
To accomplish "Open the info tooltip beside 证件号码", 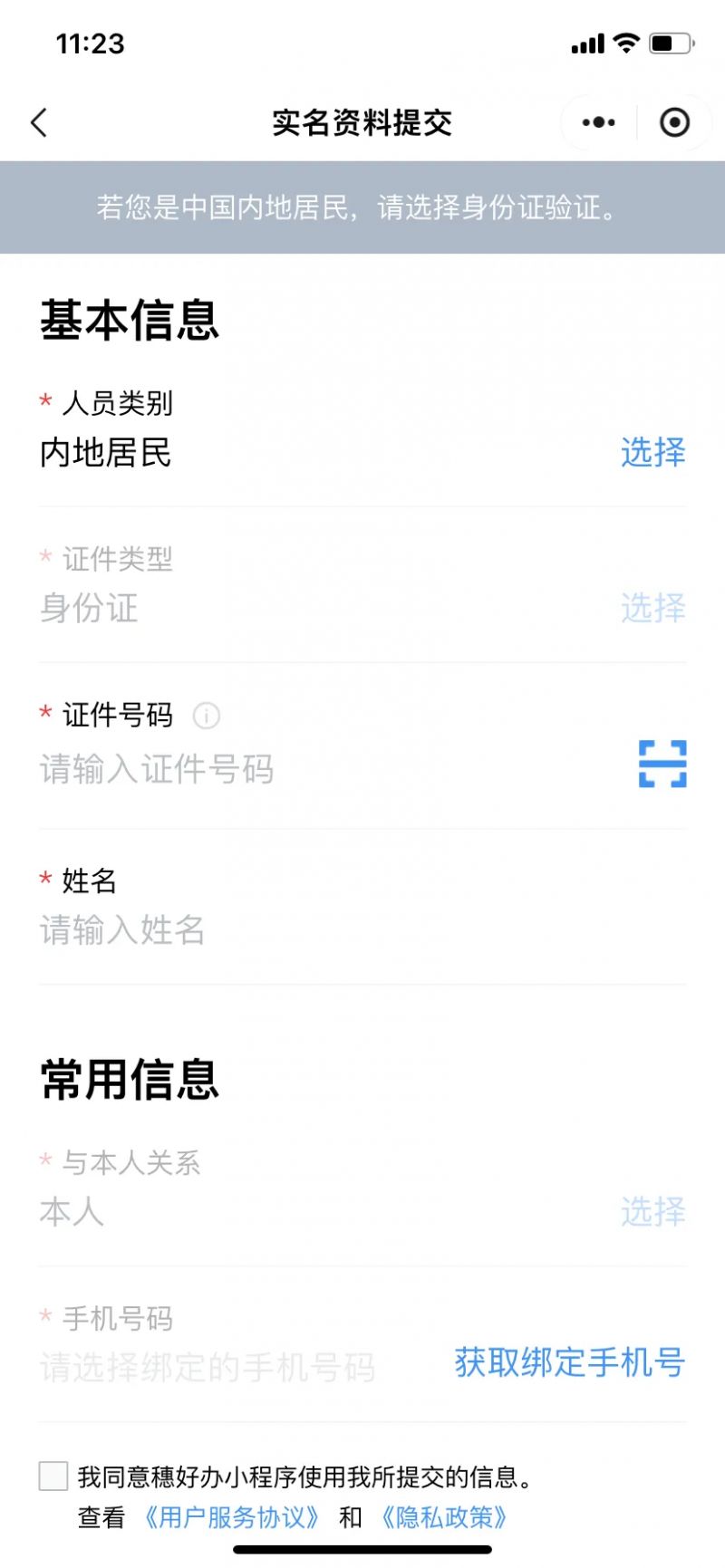I will pos(207,716).
